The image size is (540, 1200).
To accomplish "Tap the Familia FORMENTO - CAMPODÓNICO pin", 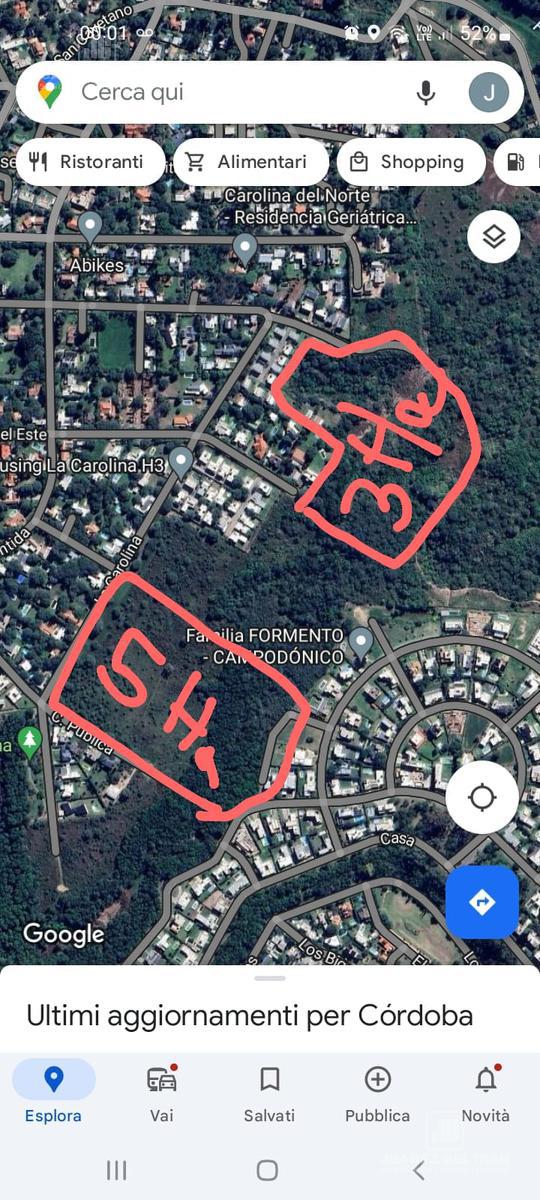I will 361,643.
